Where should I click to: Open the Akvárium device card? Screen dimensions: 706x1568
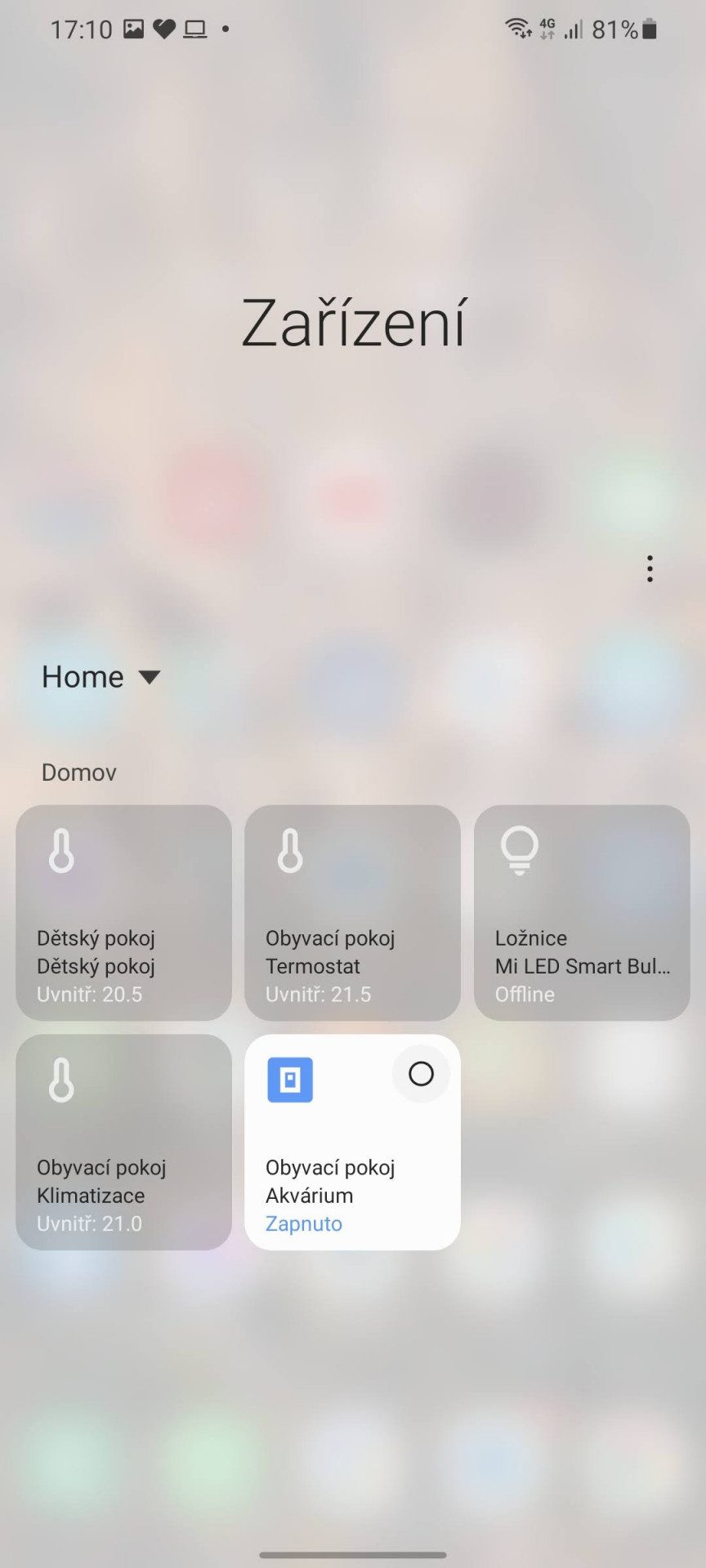(x=353, y=1143)
